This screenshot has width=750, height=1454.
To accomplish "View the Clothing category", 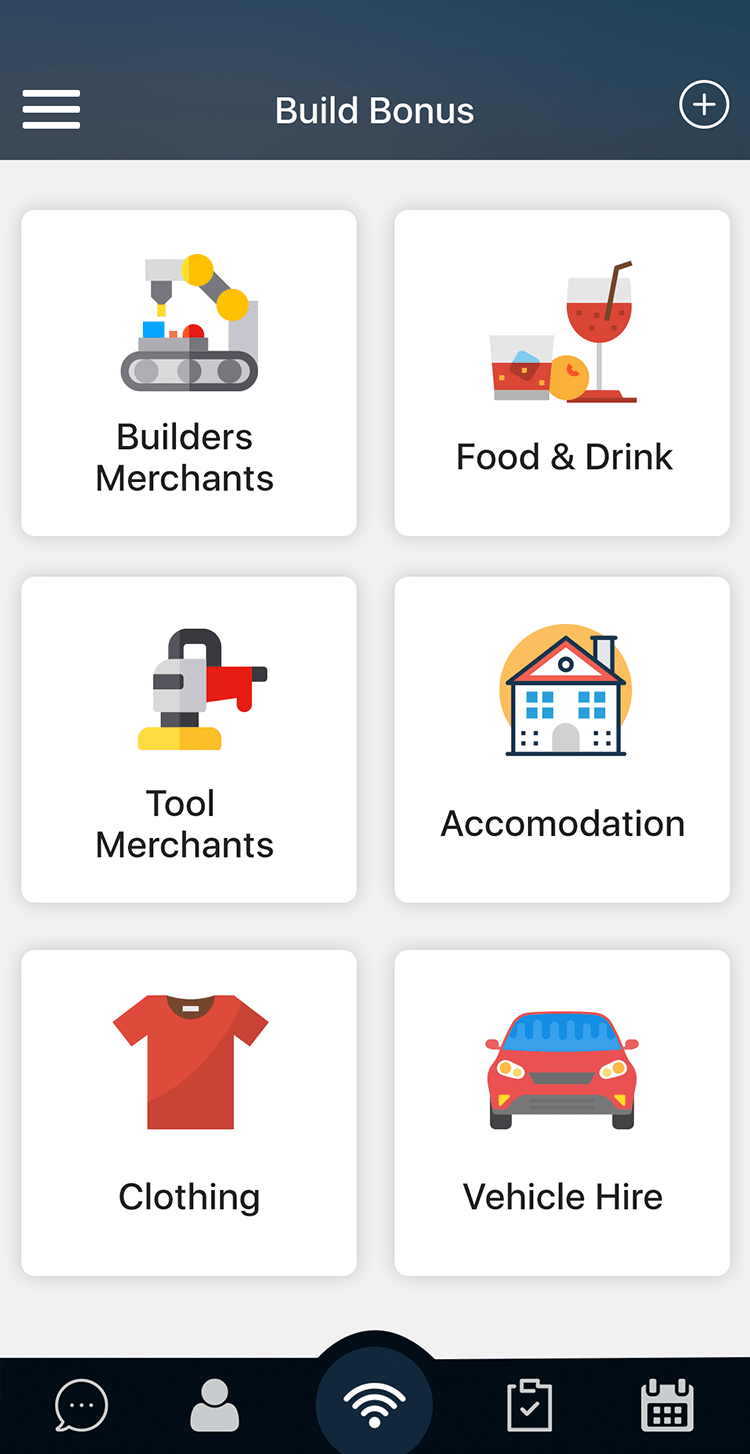I will [189, 1113].
